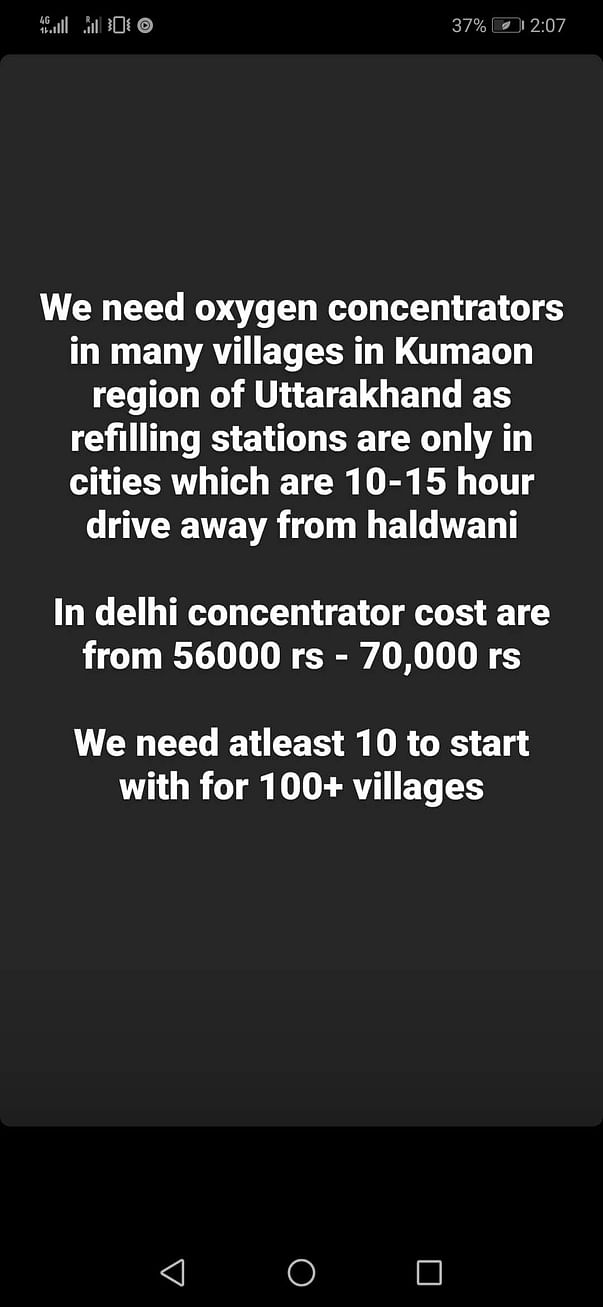Go to the home screen
Image resolution: width=603 pixels, height=1307 pixels.
pos(301,1271)
